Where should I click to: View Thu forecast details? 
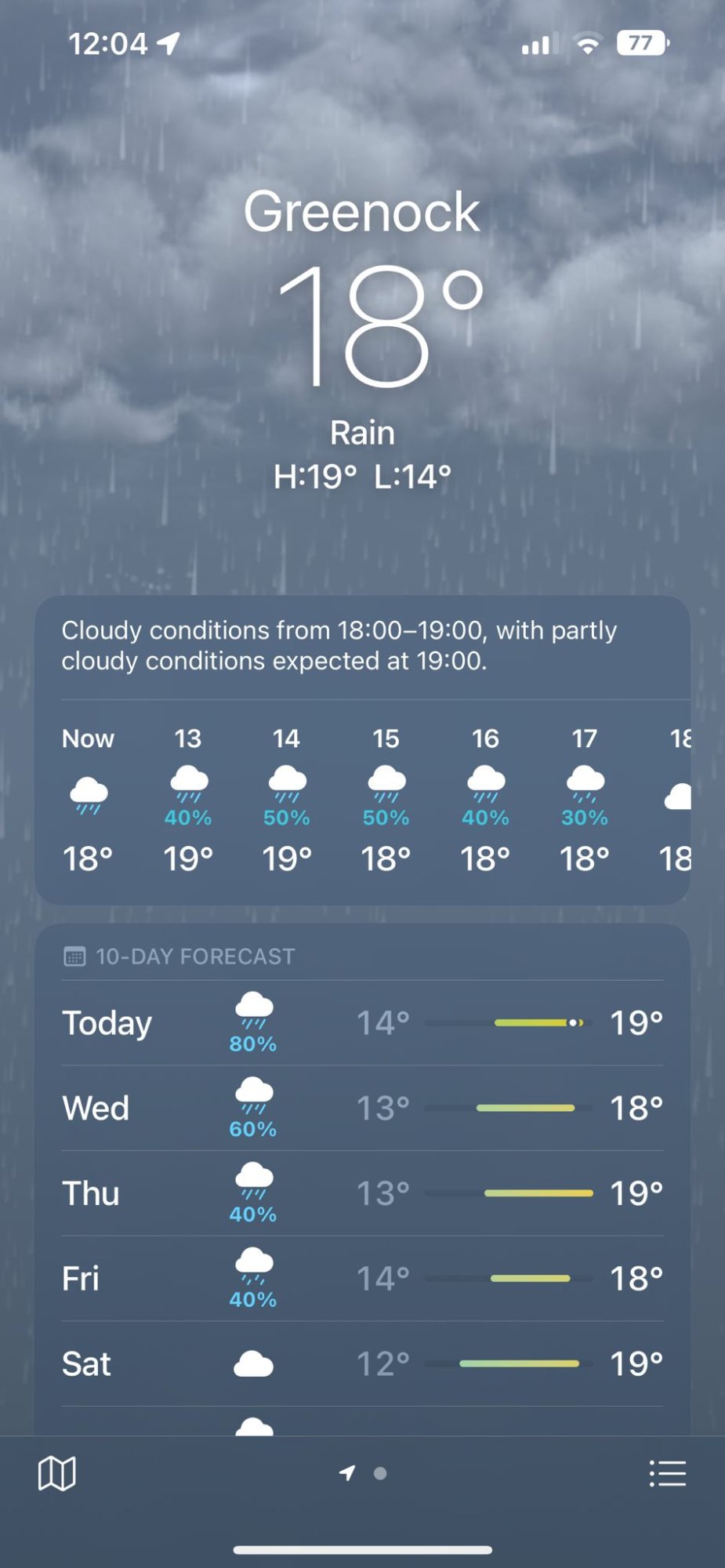pyautogui.click(x=362, y=1194)
